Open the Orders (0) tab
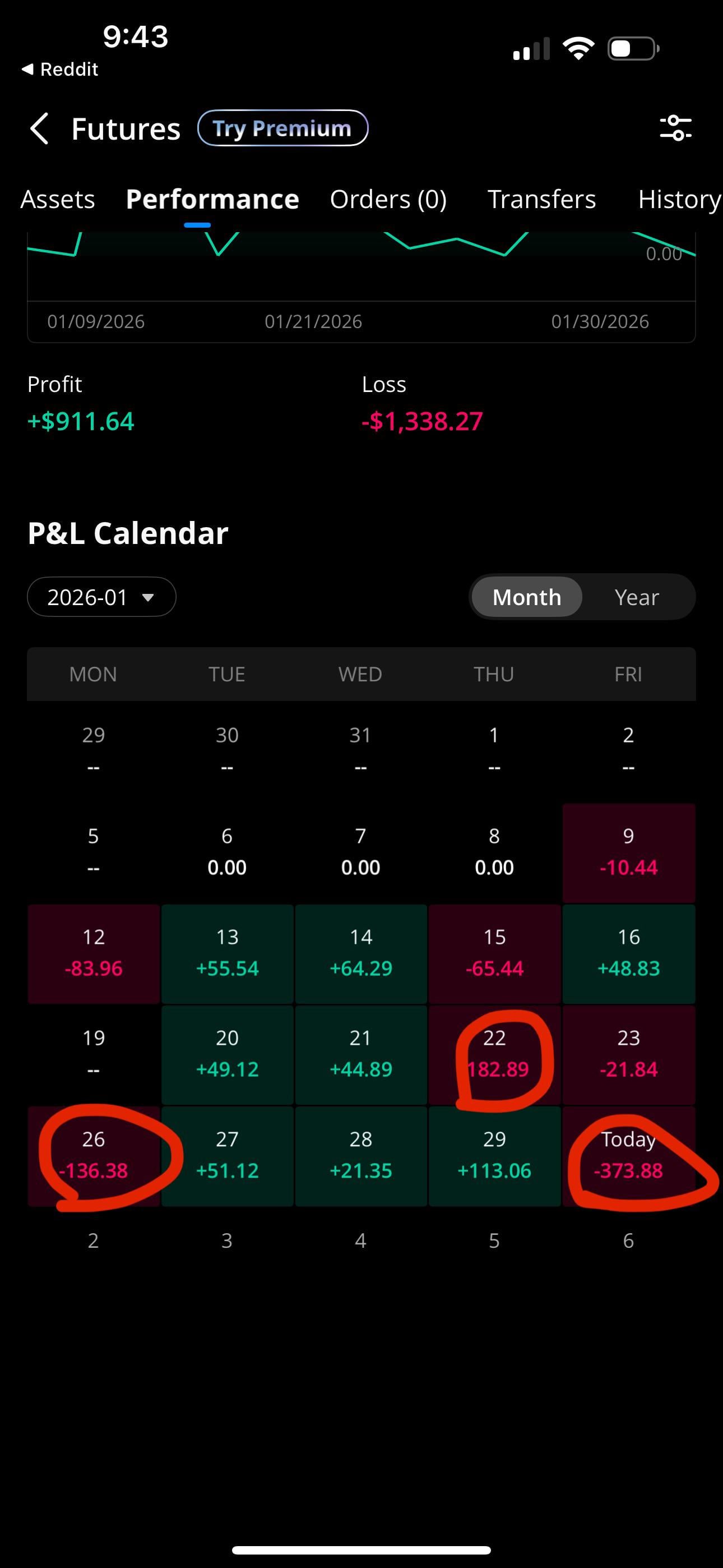Screen dimensions: 723x1568 tap(388, 200)
